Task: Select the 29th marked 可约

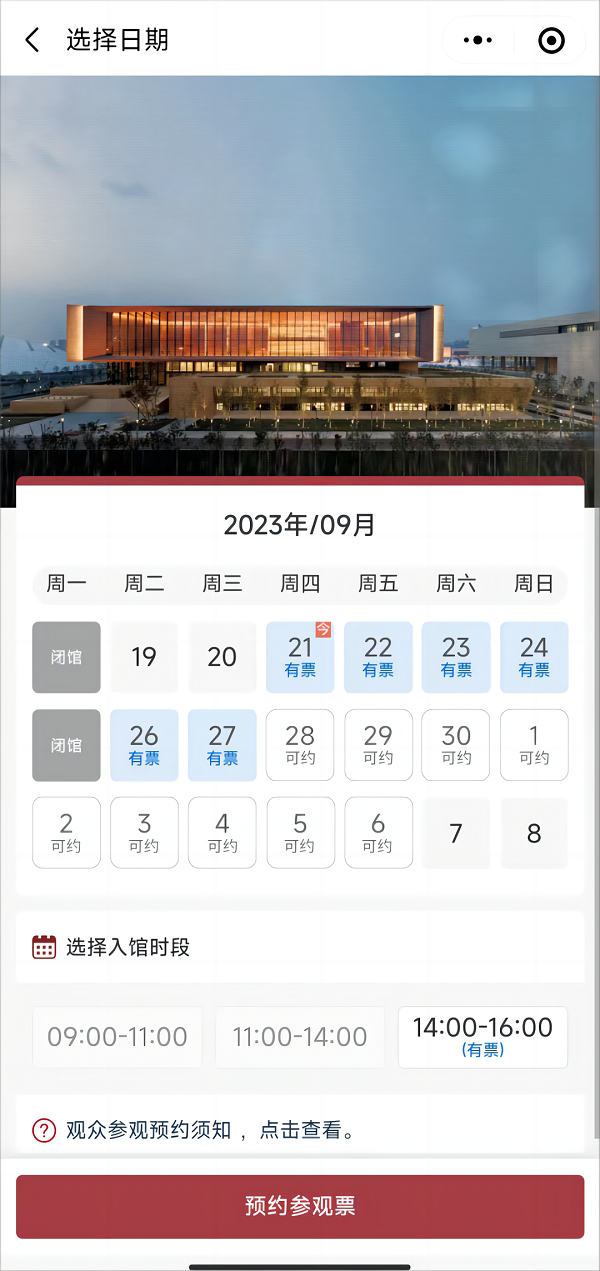Action: tap(378, 745)
